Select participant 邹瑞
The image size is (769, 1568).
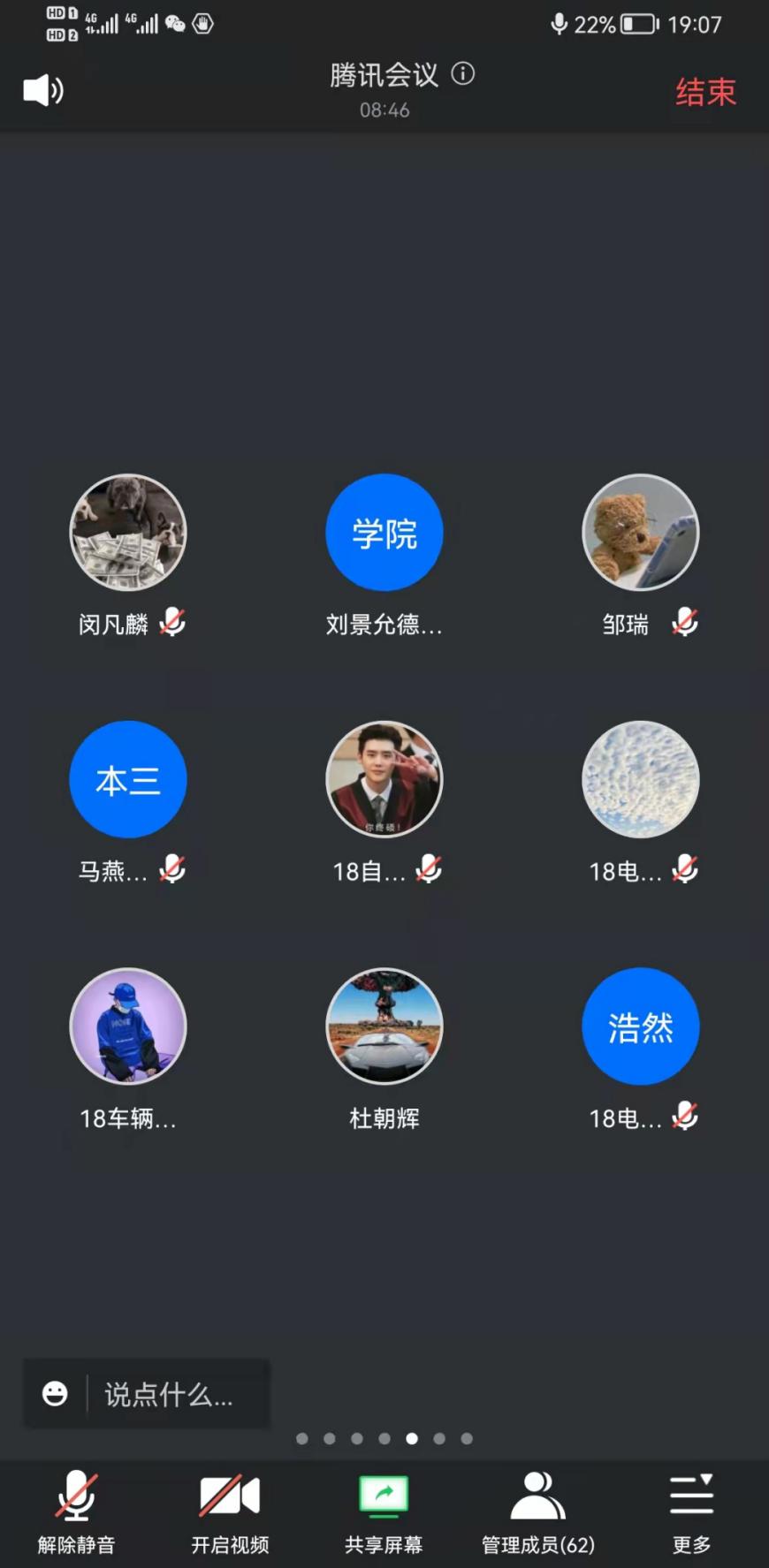(641, 533)
